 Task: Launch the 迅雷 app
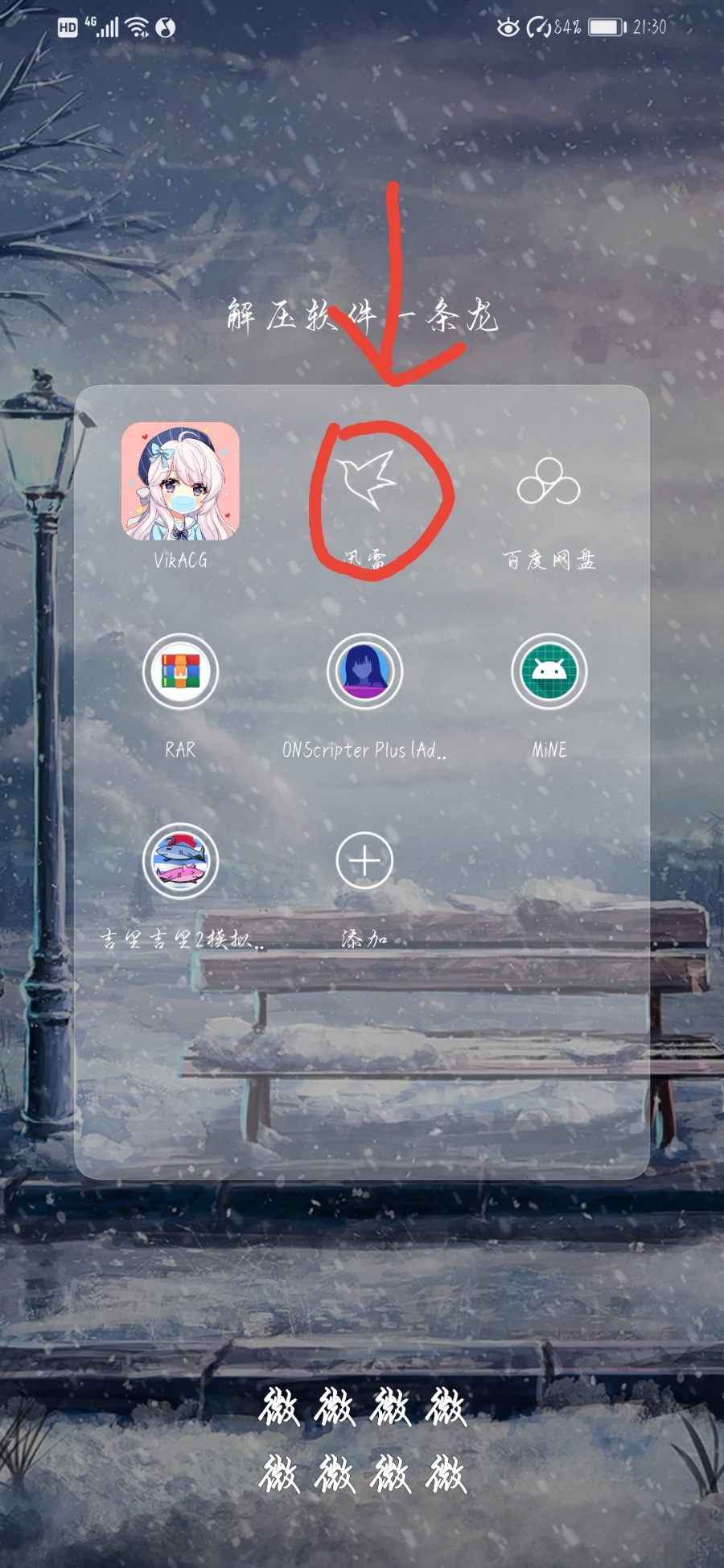click(365, 481)
